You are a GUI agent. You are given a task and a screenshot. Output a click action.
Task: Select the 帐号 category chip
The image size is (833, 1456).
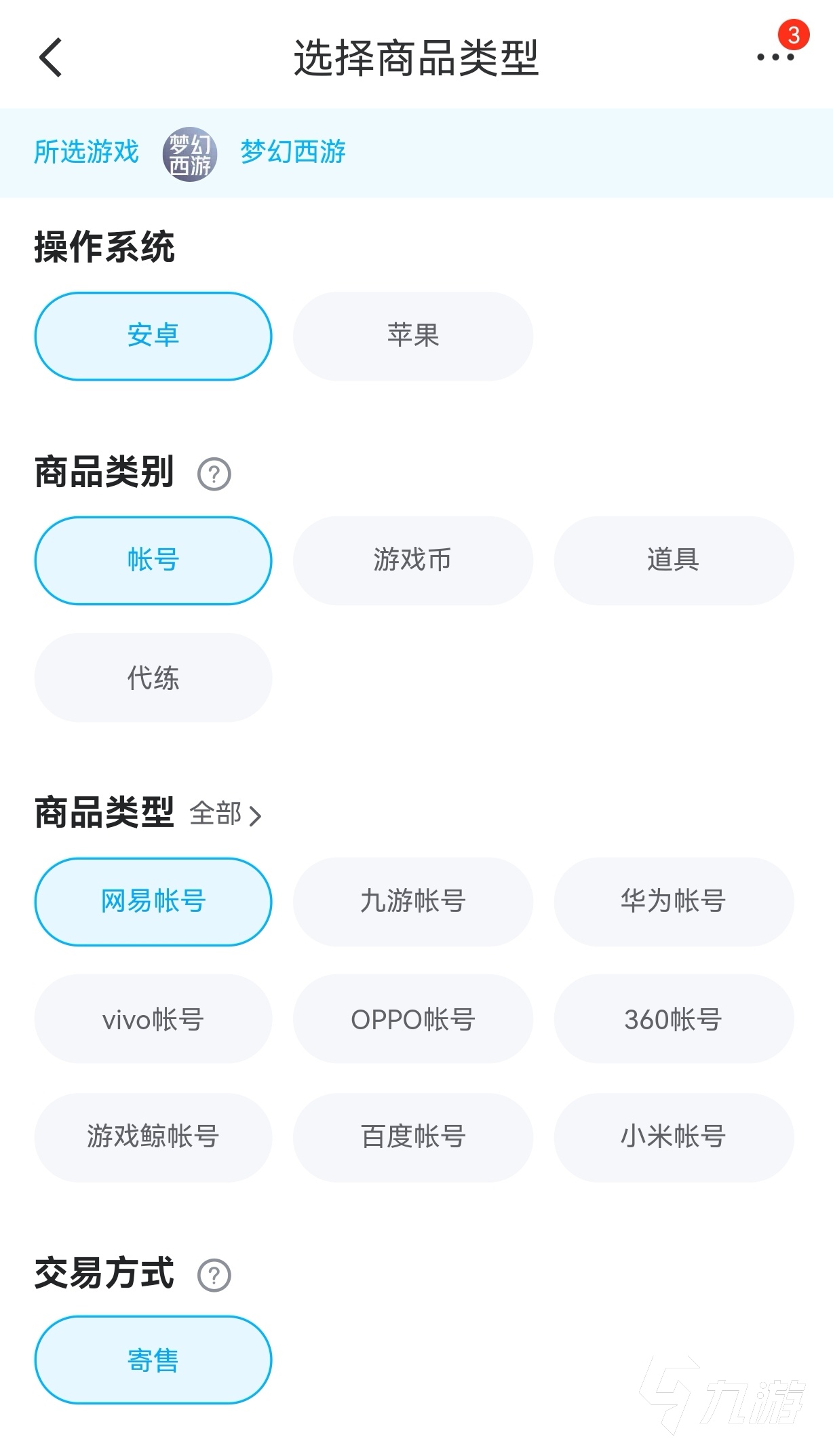pos(153,560)
